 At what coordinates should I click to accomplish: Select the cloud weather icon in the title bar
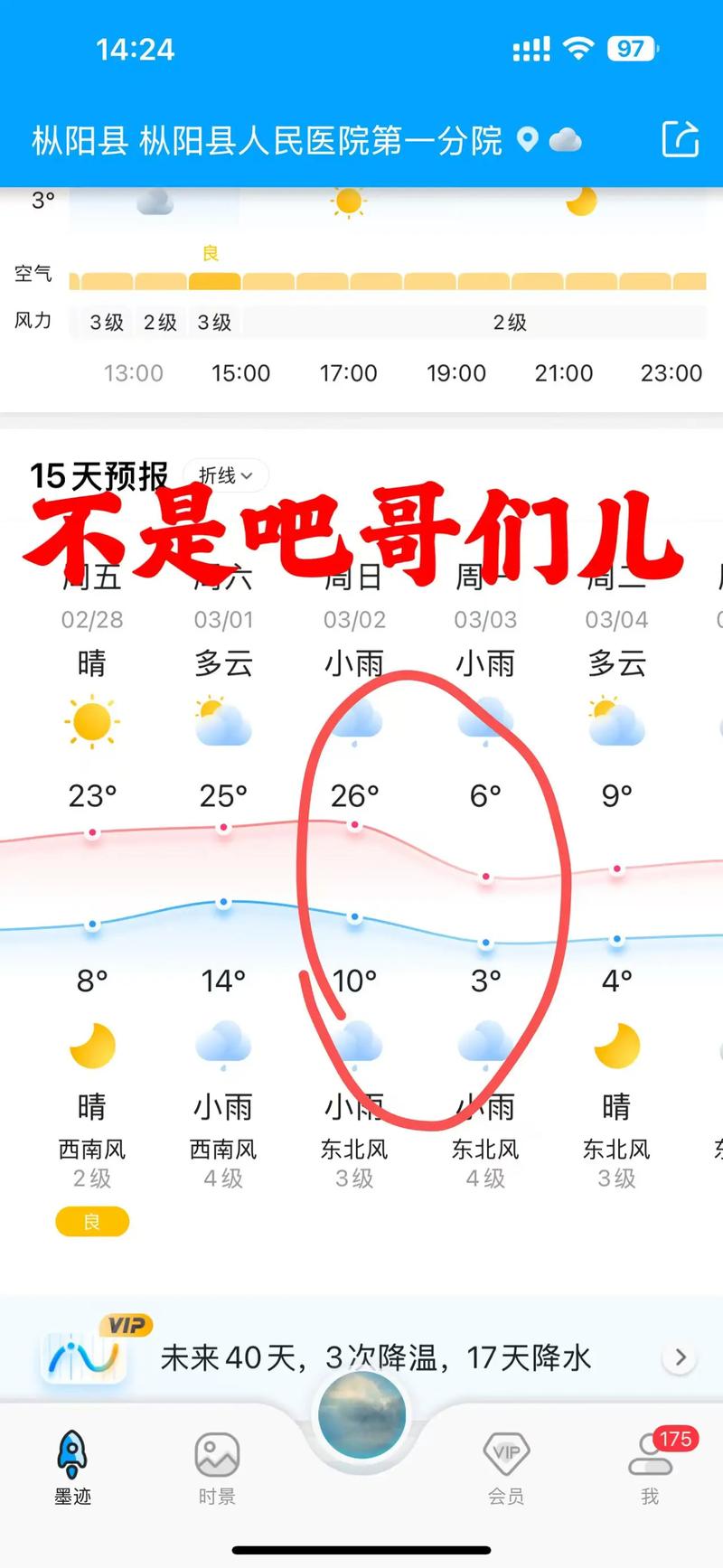(x=565, y=141)
